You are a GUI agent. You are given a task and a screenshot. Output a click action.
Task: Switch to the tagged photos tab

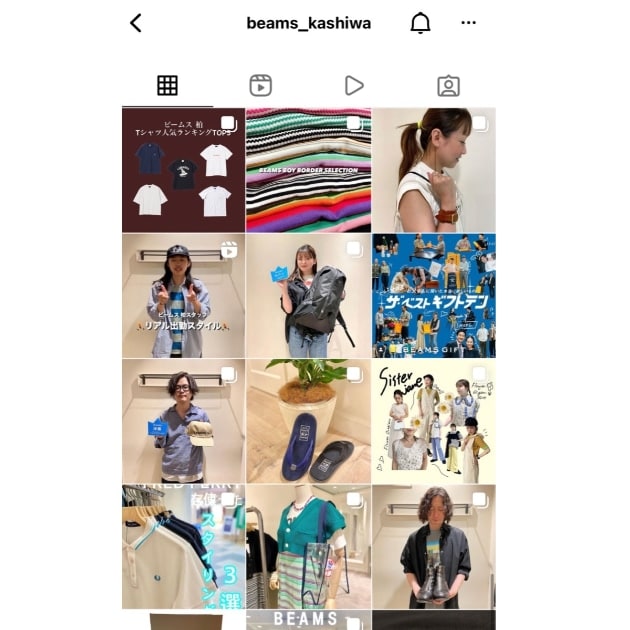click(448, 86)
